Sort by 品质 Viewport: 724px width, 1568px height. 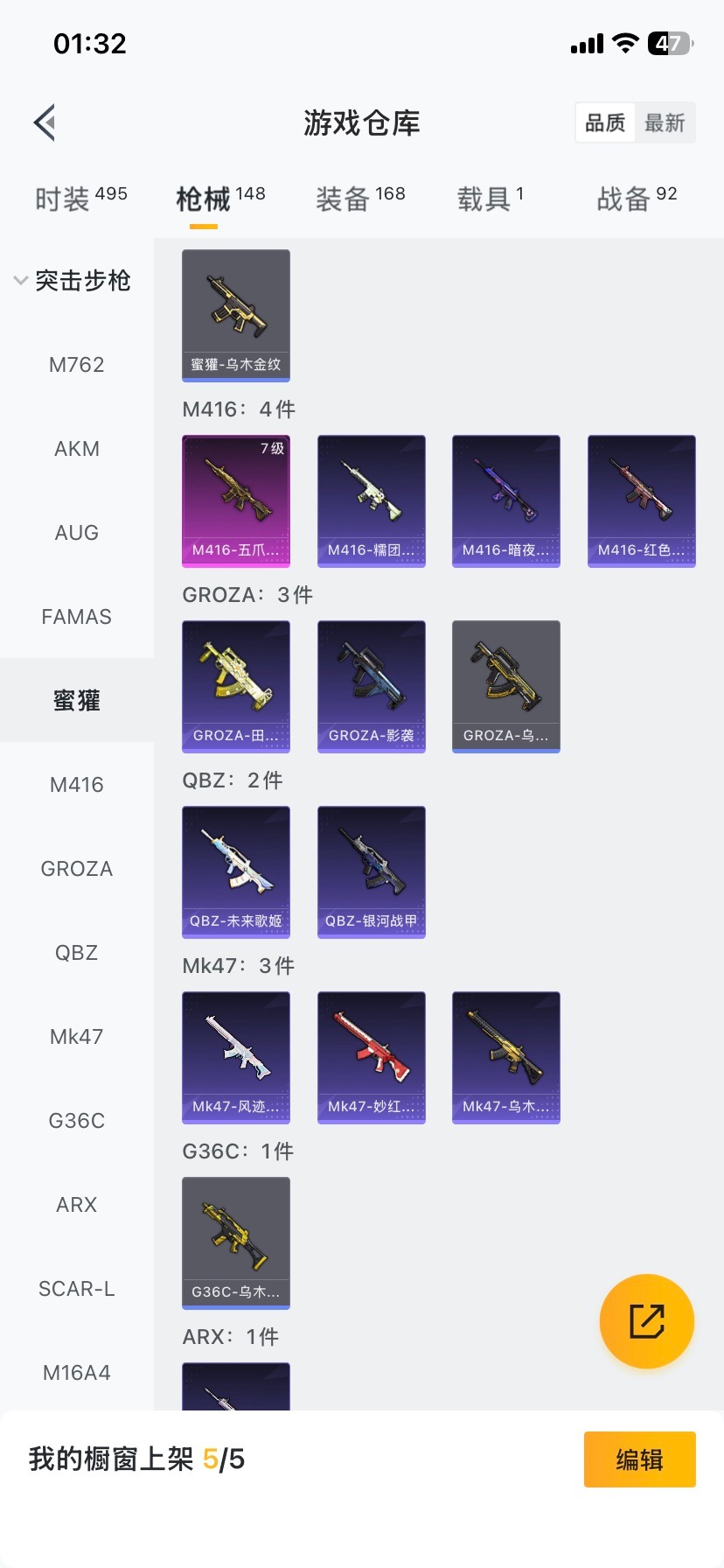[605, 122]
